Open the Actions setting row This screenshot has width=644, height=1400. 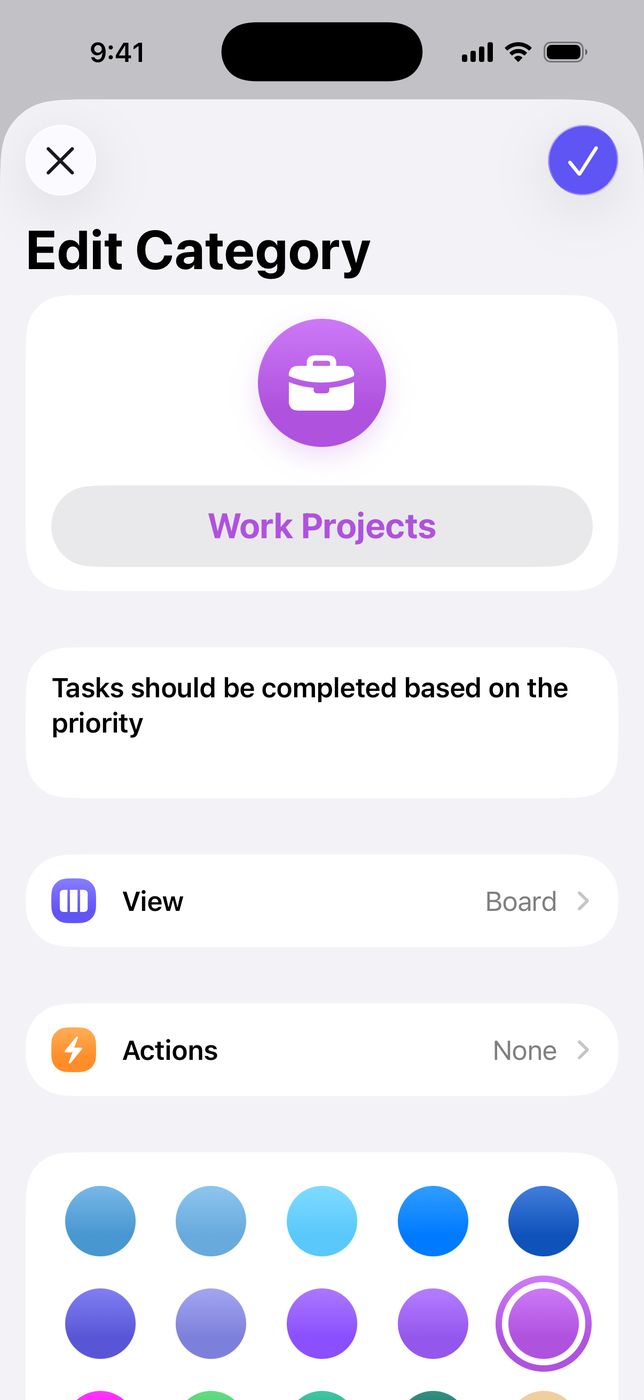click(321, 1050)
